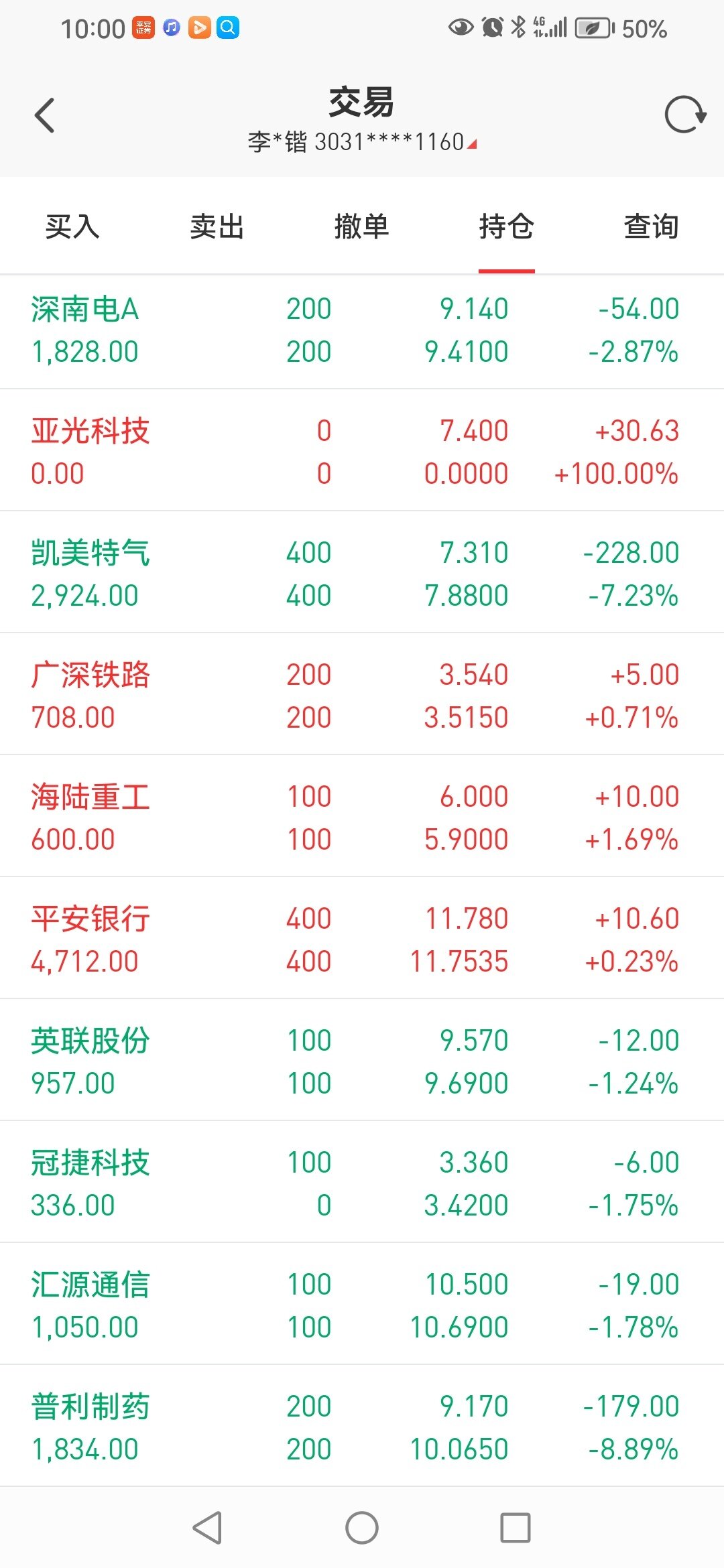Select the 持仓 tab
This screenshot has width=724, height=1568.
click(507, 226)
